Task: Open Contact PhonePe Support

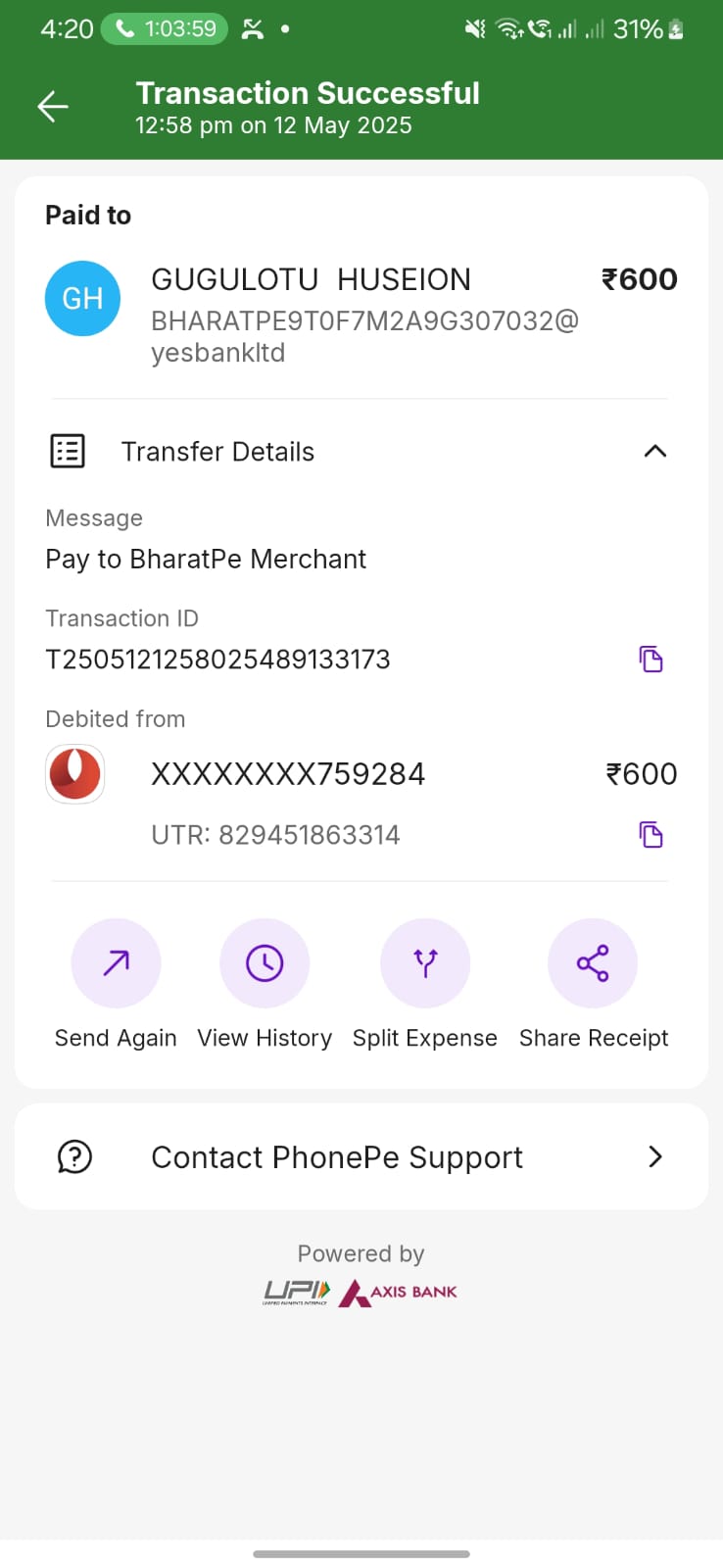Action: point(361,1156)
